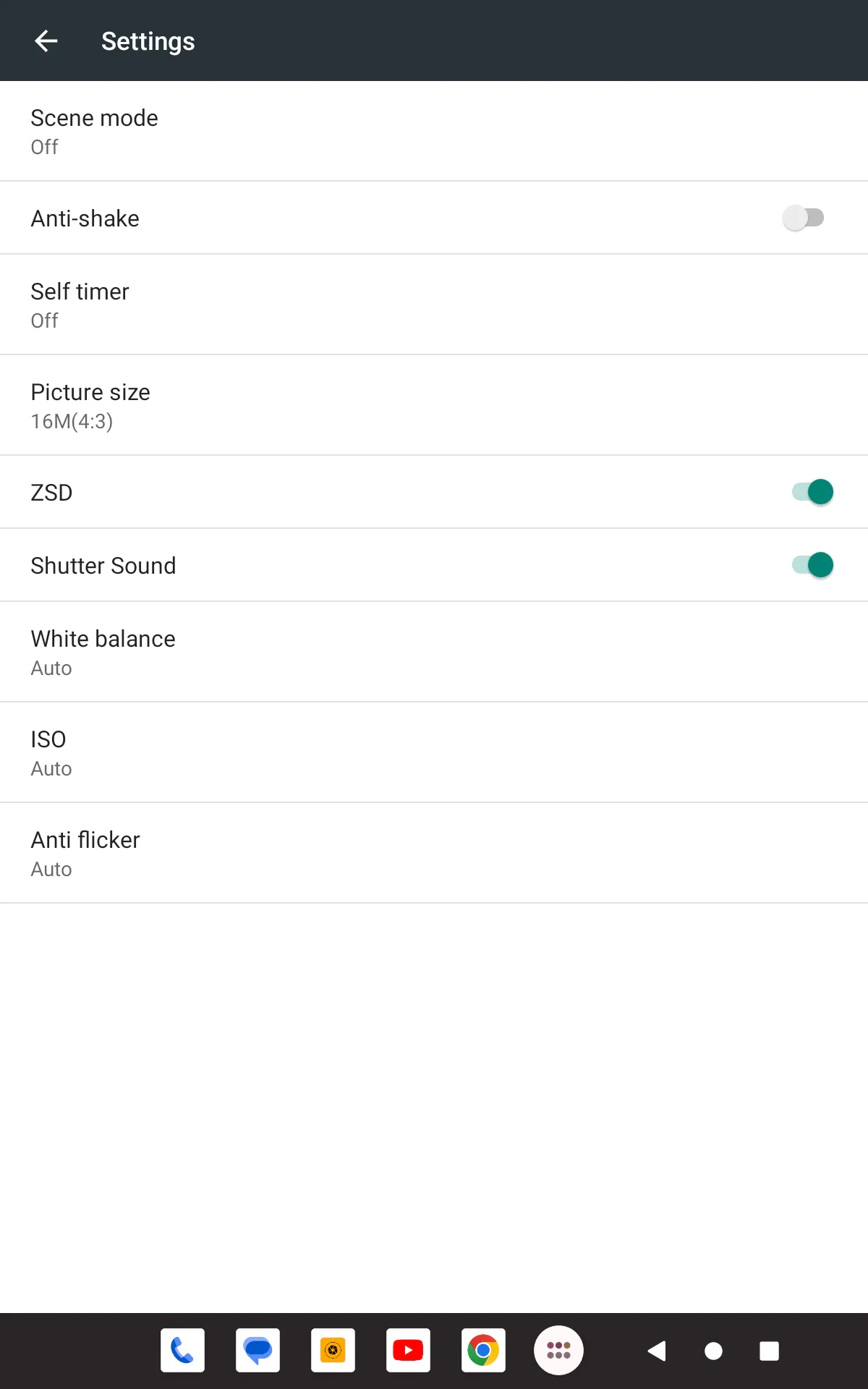Image resolution: width=868 pixels, height=1389 pixels.
Task: Disable the Shutter Sound switch
Action: [812, 565]
